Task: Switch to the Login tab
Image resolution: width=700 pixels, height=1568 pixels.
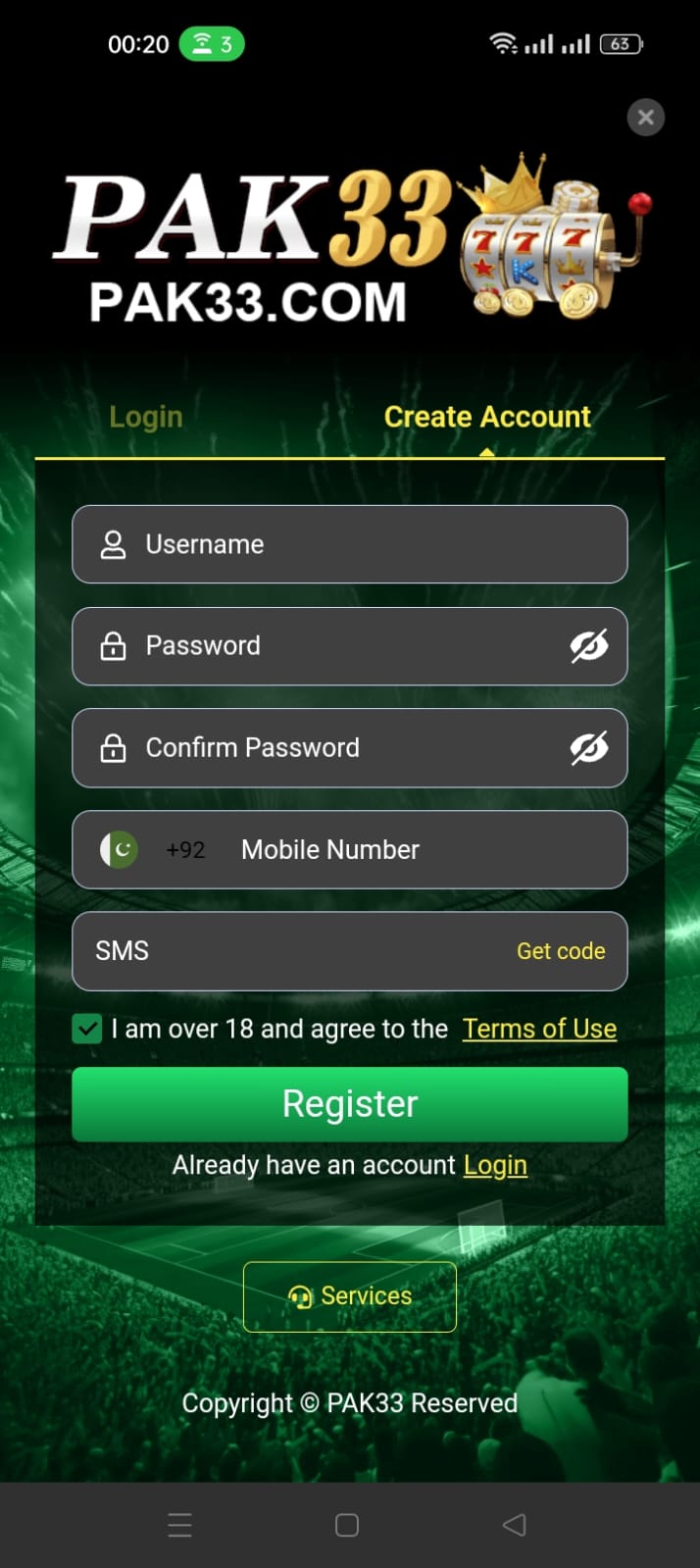Action: point(146,417)
